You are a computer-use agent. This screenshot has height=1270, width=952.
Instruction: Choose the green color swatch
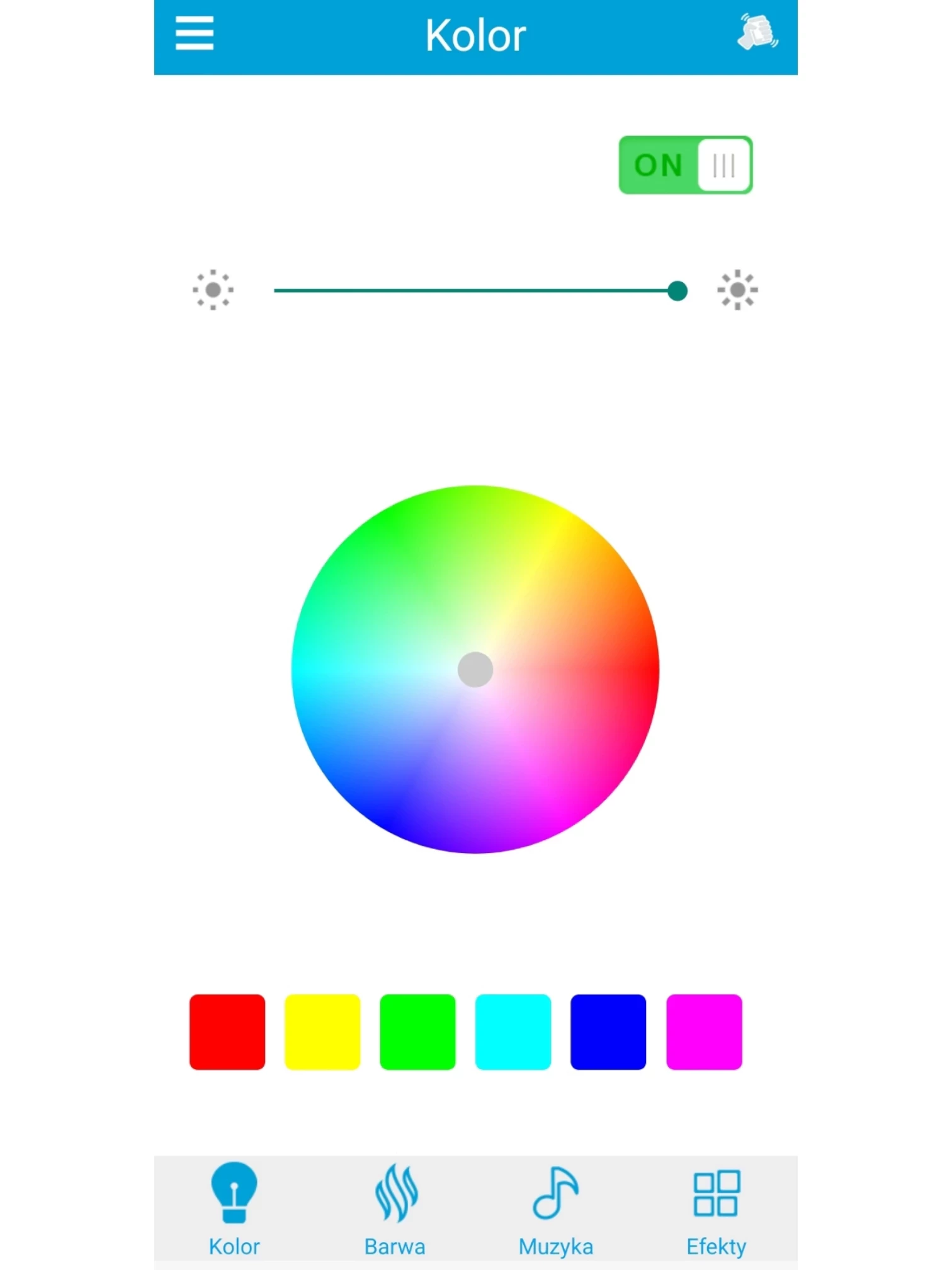(417, 1032)
